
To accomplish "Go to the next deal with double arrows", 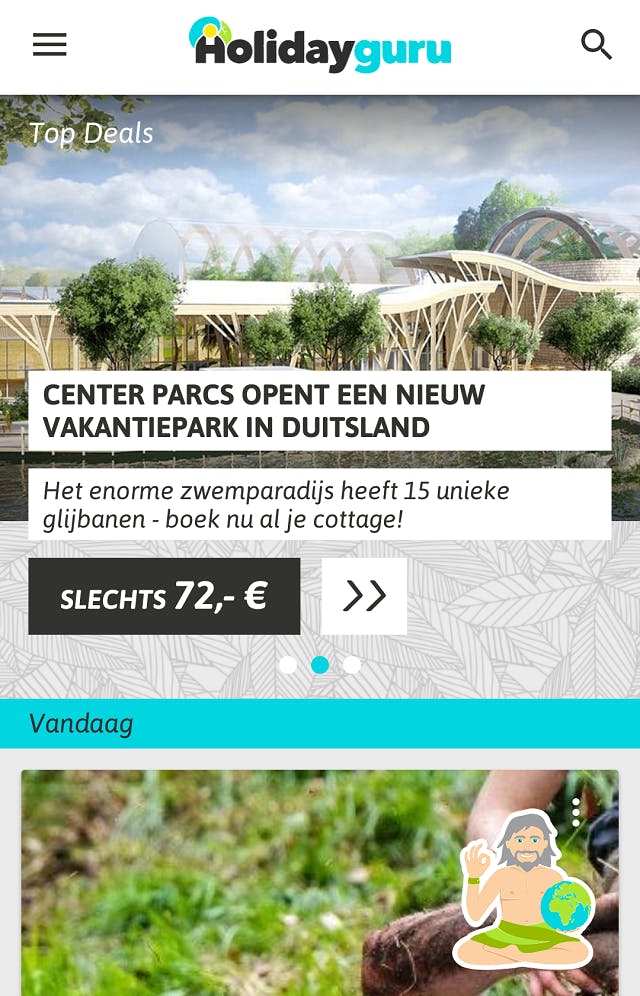I will [364, 597].
